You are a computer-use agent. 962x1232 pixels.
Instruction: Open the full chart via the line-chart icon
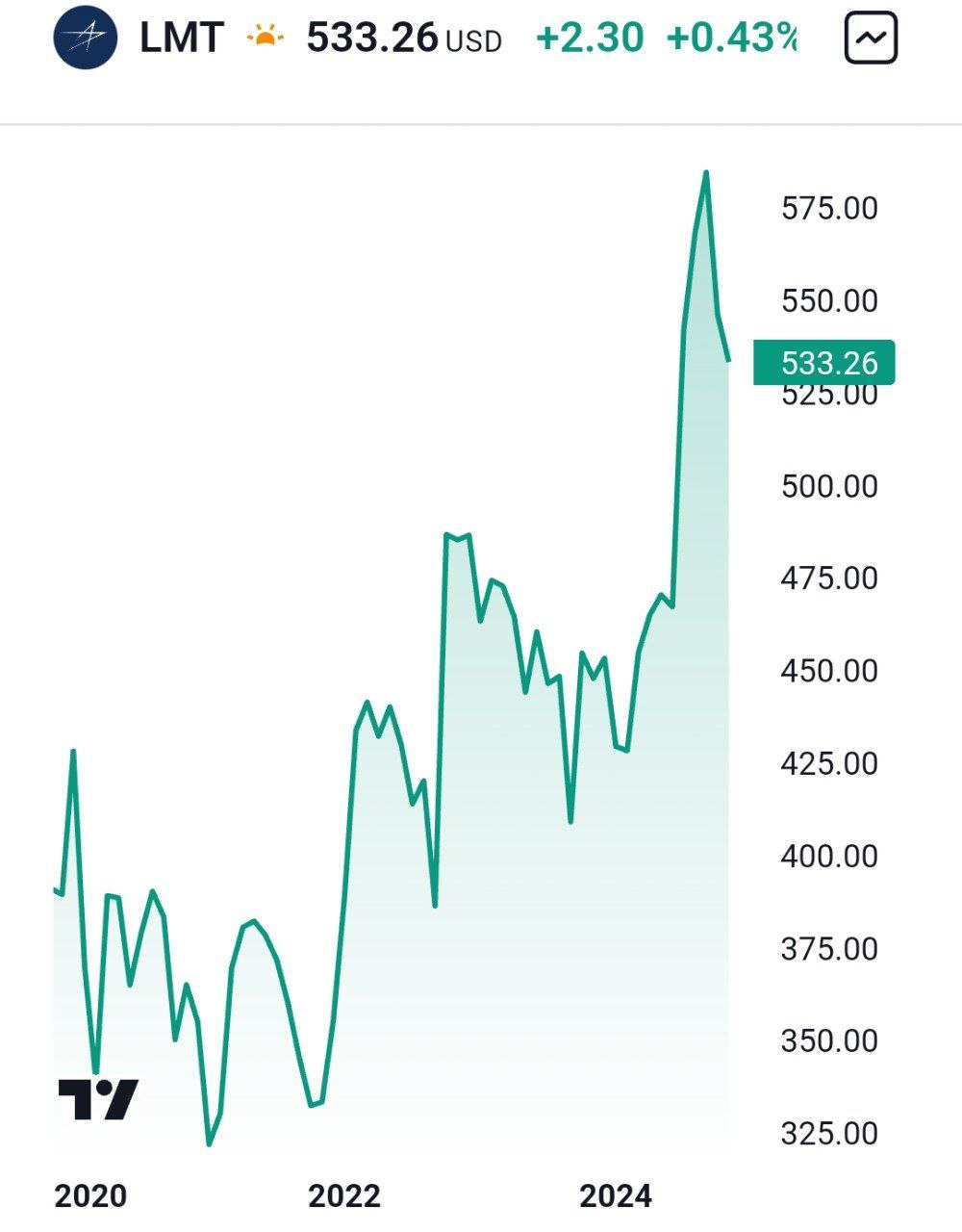[871, 38]
